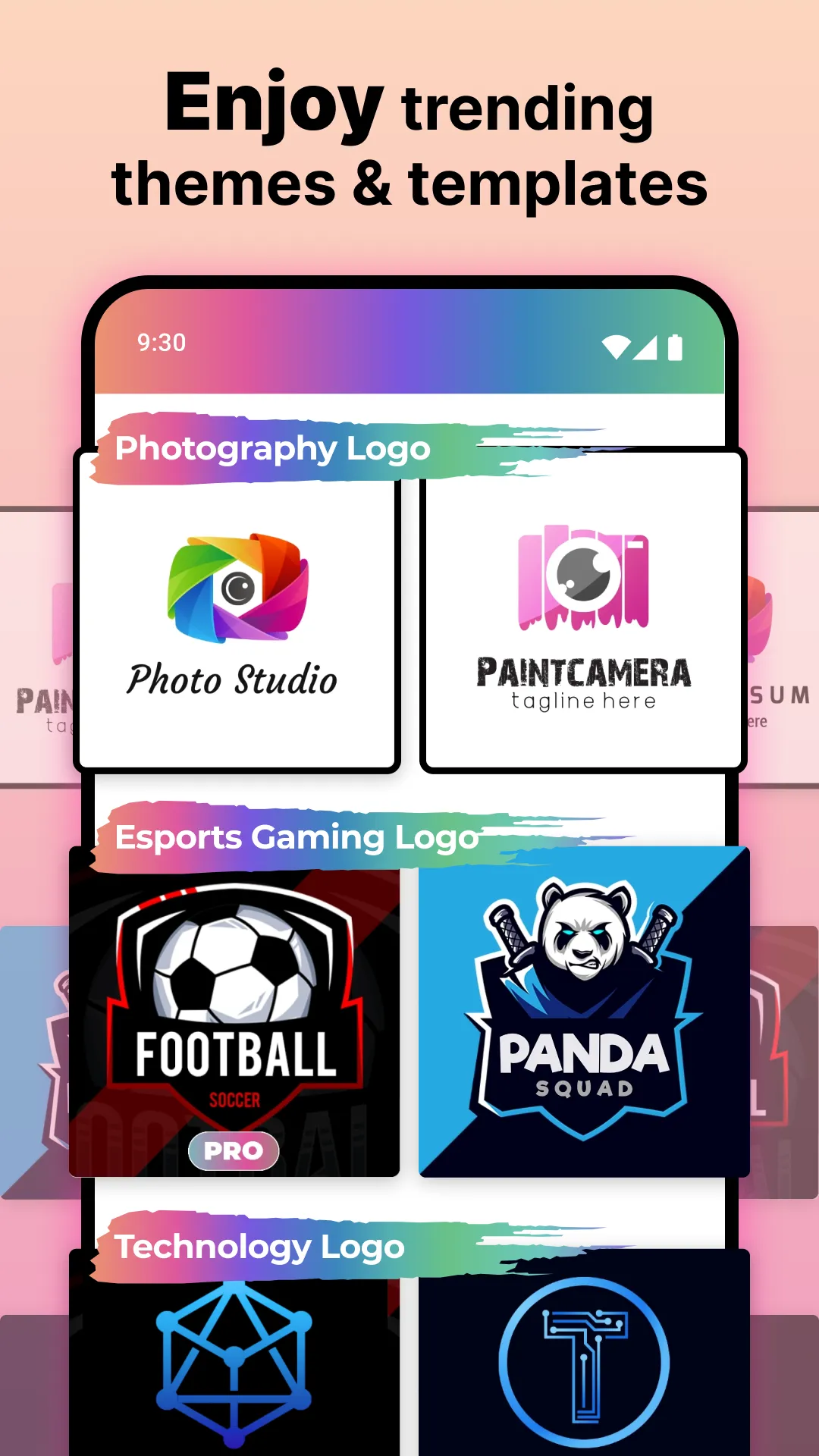
Task: Tap the clock showing 9:30
Action: (162, 342)
